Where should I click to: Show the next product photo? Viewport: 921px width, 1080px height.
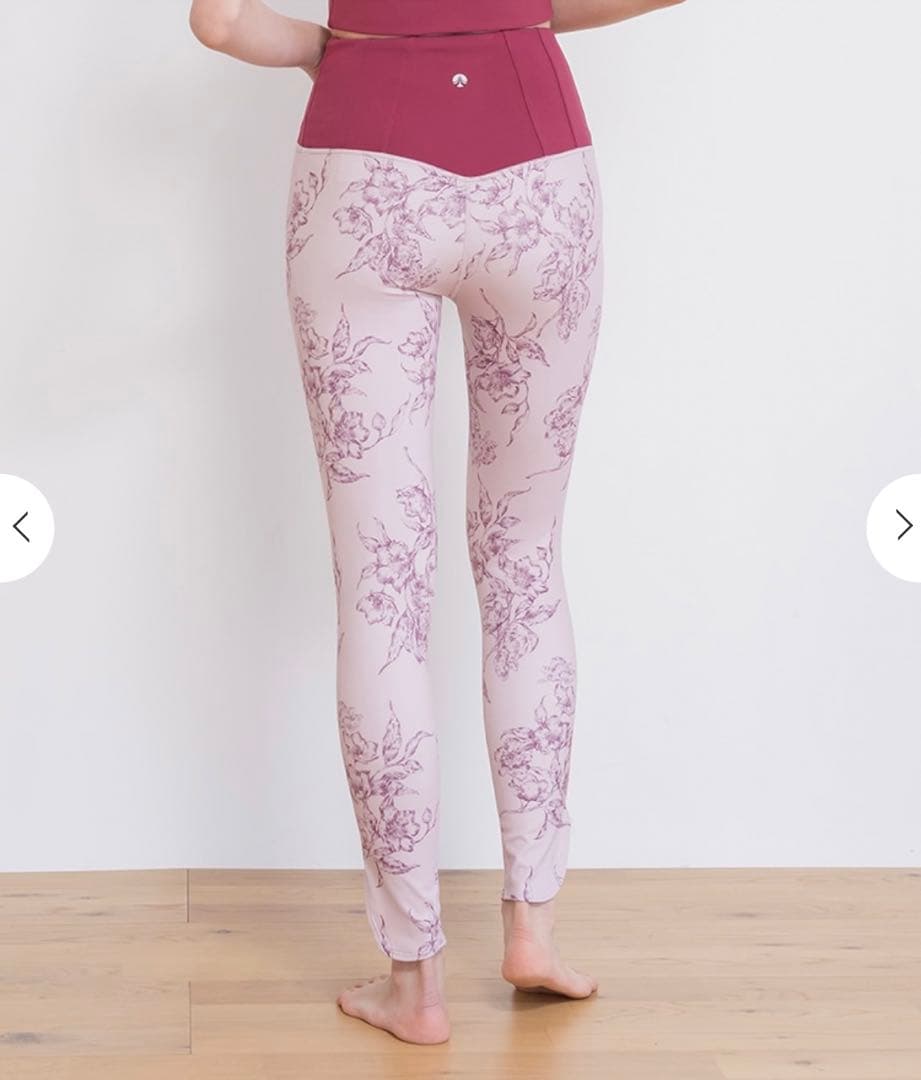tap(900, 526)
